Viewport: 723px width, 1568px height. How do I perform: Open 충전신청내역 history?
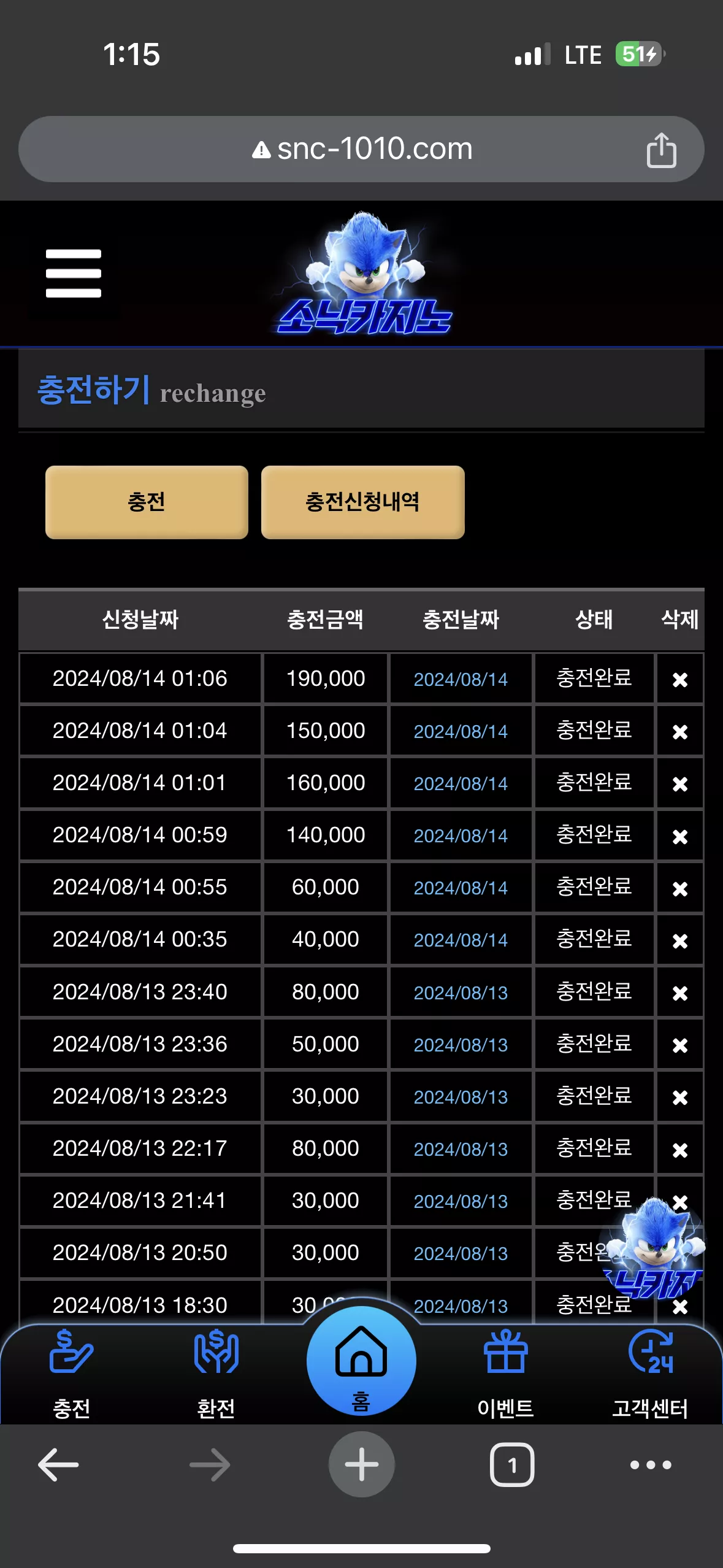tap(362, 502)
